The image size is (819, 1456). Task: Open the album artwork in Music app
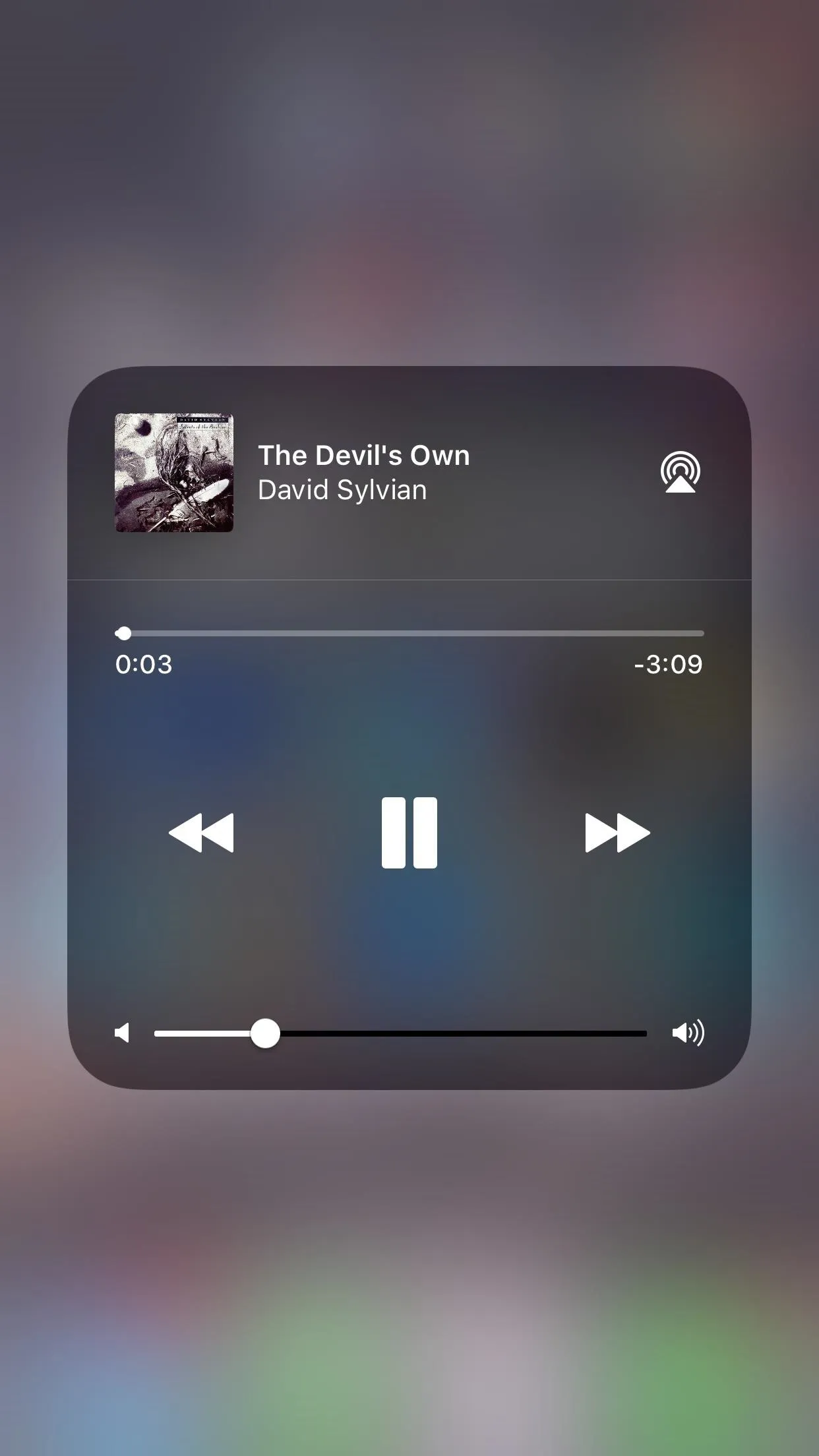tap(174, 473)
